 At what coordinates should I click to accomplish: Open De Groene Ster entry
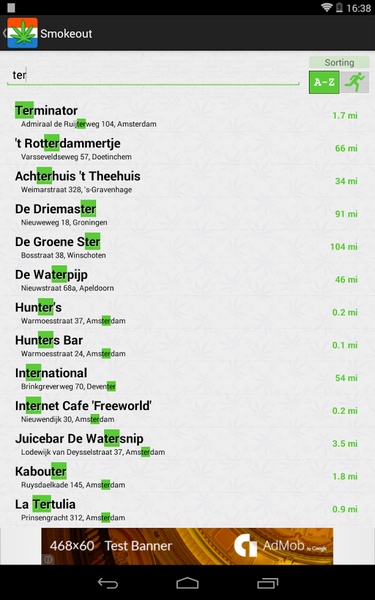(x=188, y=248)
